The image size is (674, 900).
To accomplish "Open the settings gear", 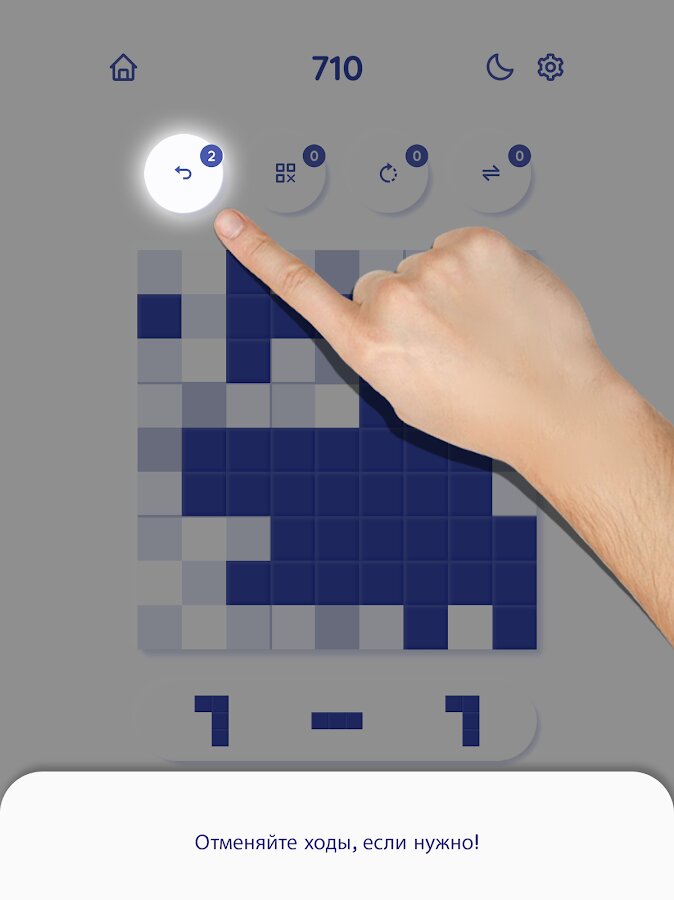I will pos(550,68).
